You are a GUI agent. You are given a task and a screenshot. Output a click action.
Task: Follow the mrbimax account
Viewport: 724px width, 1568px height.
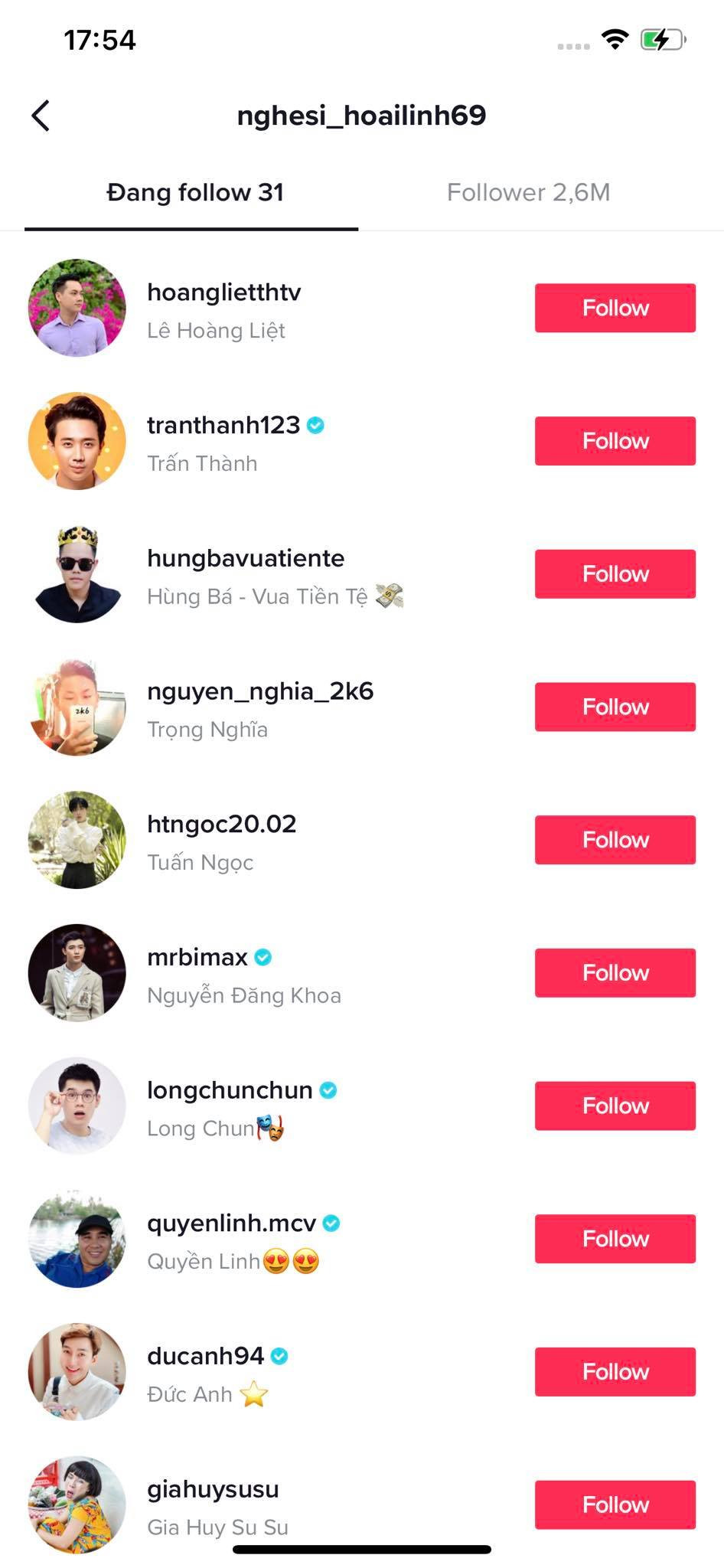(x=615, y=973)
